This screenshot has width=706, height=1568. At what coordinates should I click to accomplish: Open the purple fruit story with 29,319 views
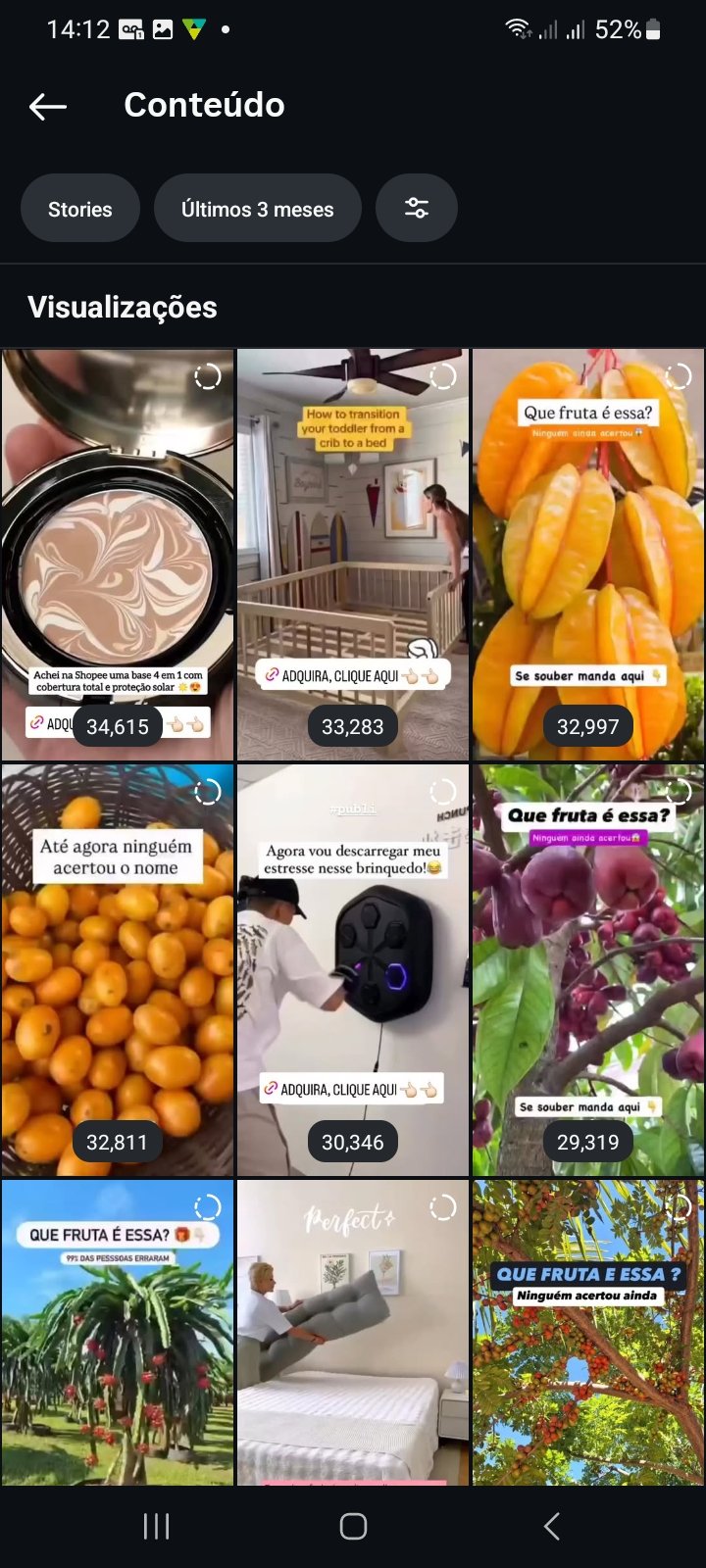[x=588, y=970]
